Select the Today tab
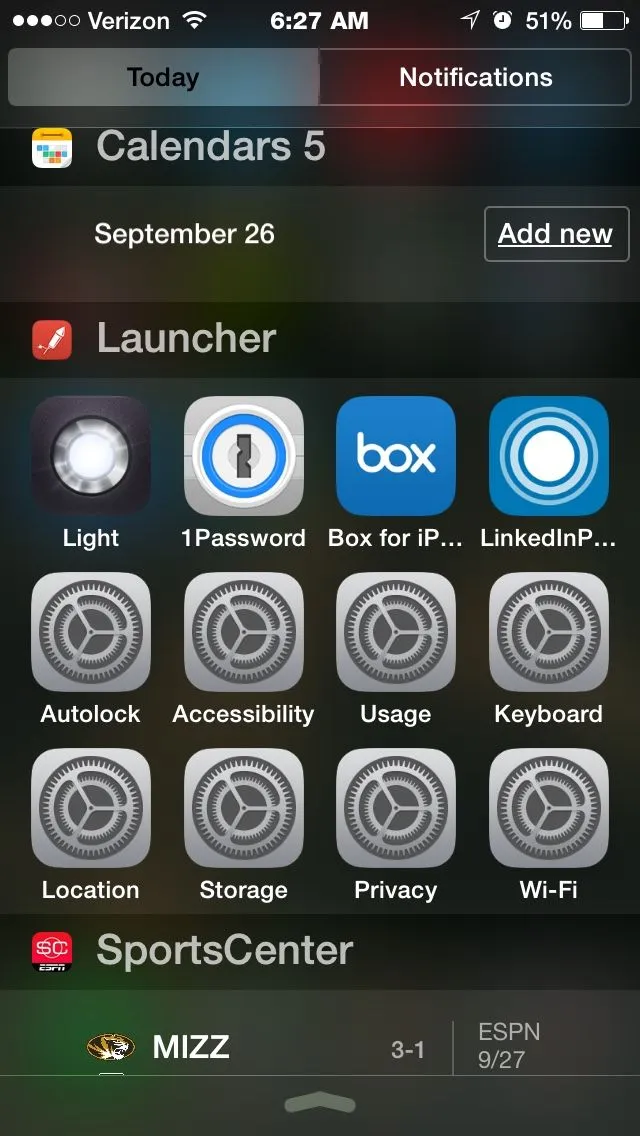This screenshot has width=640, height=1136. [x=163, y=77]
